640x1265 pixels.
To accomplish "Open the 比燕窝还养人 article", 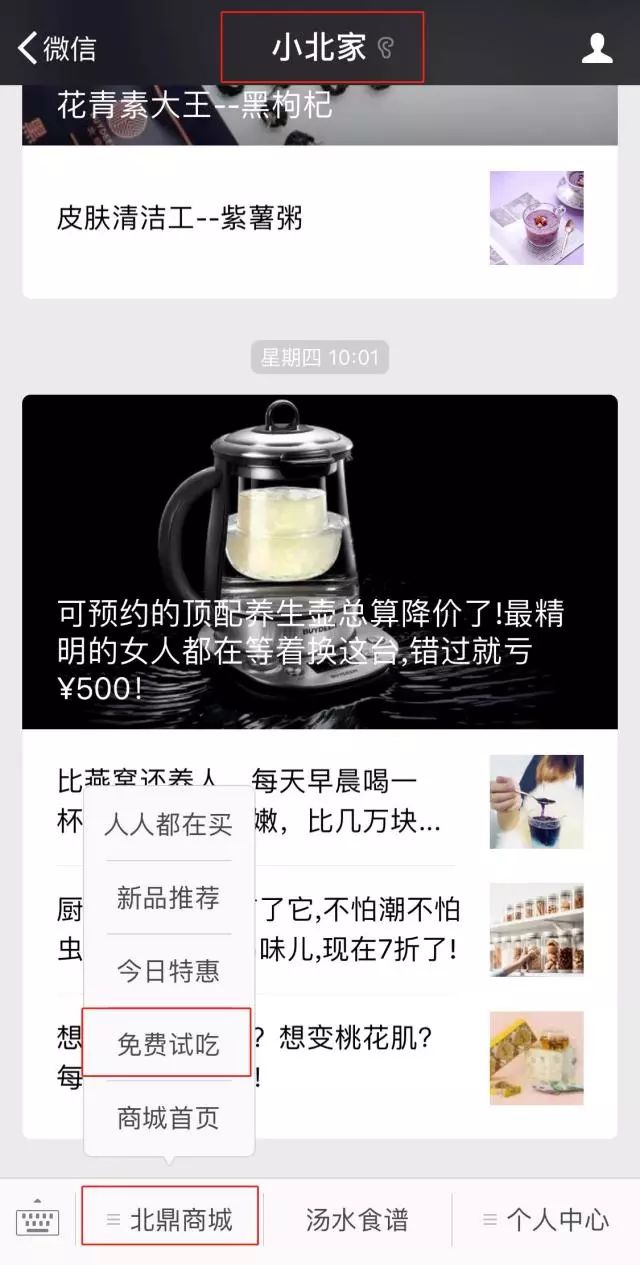I will click(x=380, y=802).
